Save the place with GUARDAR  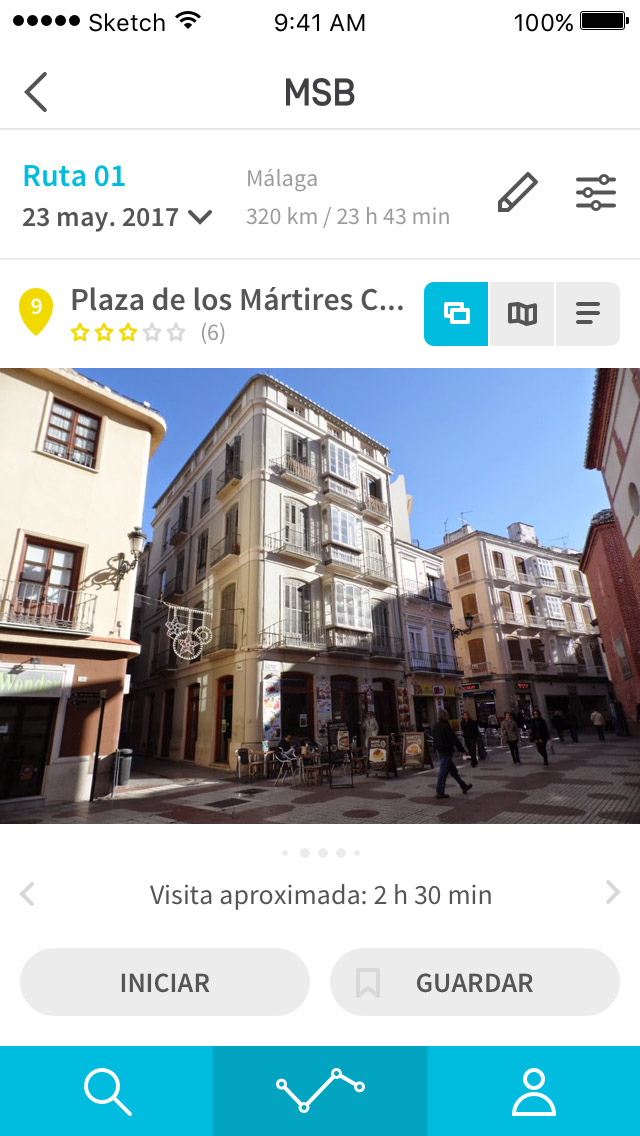point(475,983)
